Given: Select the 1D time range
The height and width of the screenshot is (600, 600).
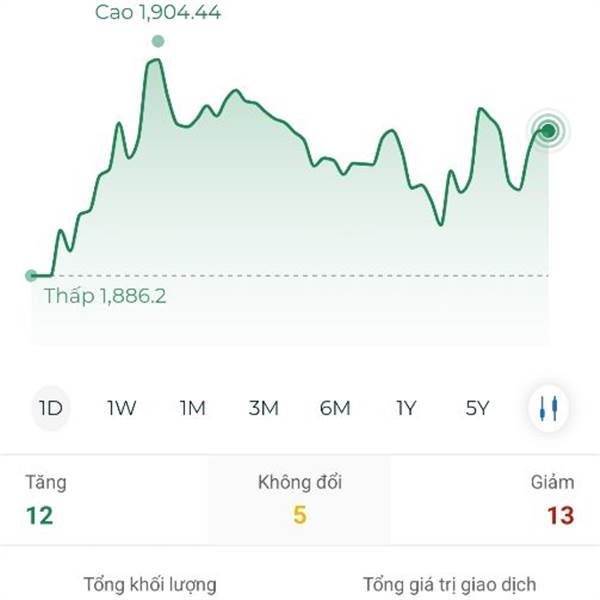Looking at the screenshot, I should click(51, 408).
